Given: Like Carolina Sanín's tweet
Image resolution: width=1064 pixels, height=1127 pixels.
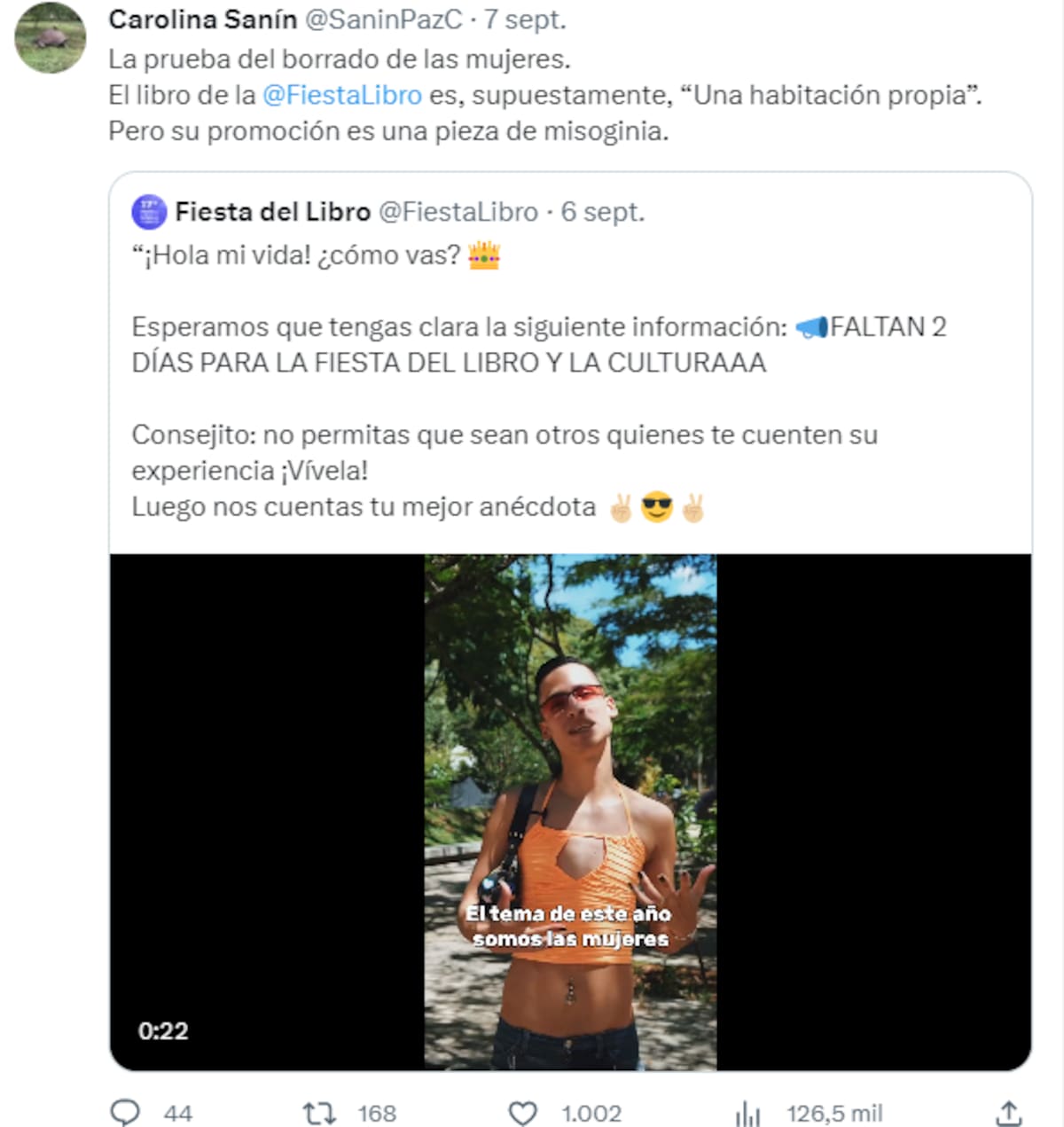Looking at the screenshot, I should [523, 1113].
